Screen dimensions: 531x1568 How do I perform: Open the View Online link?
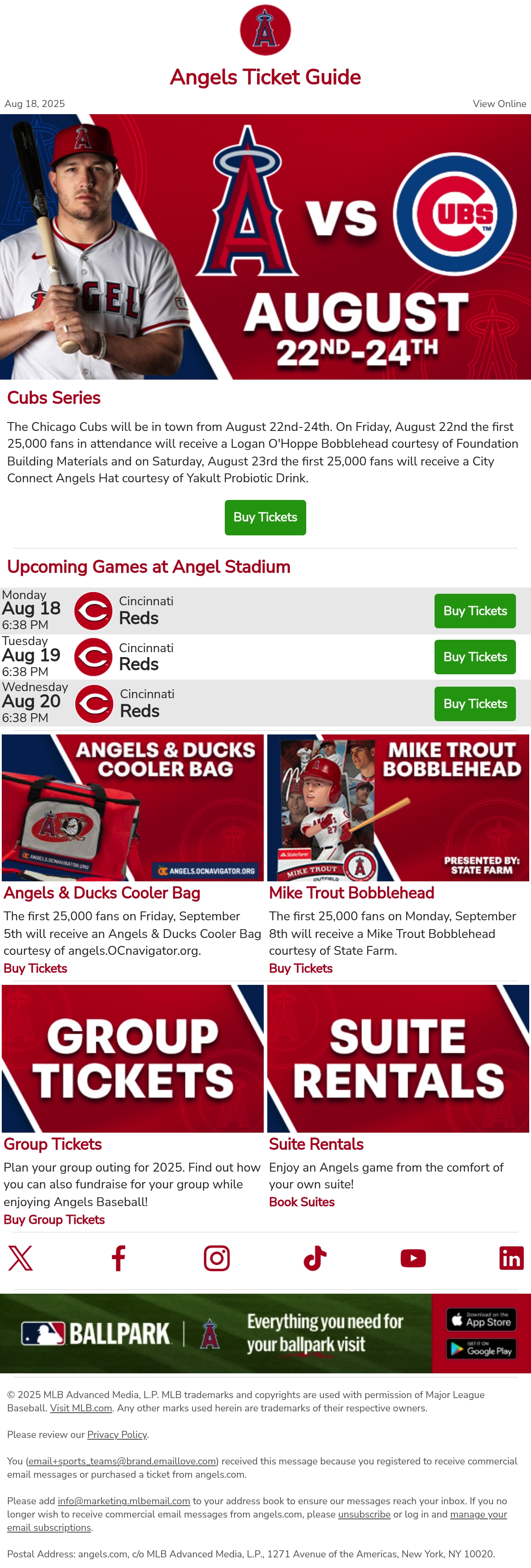[499, 104]
